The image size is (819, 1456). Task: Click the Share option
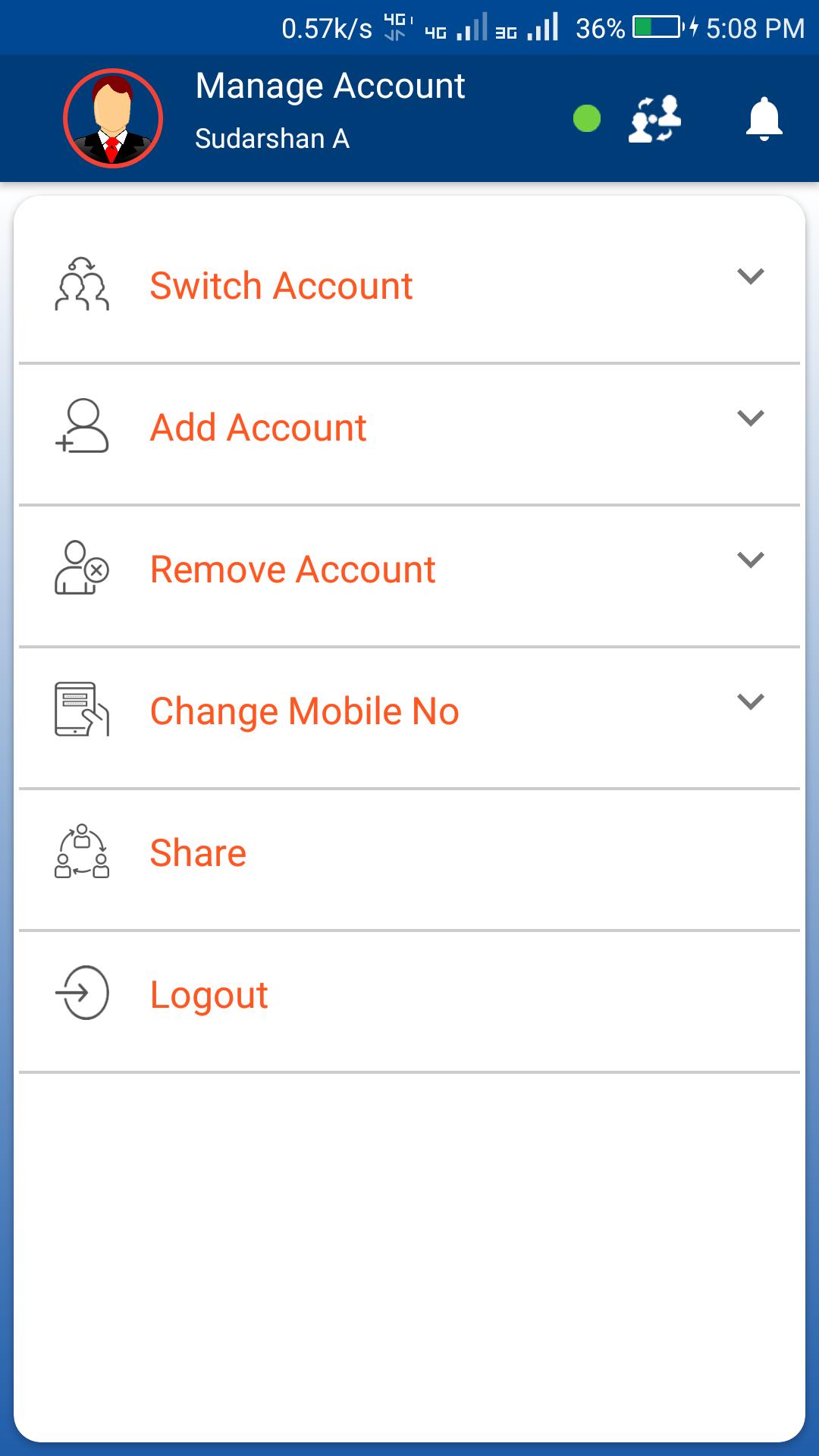click(197, 851)
